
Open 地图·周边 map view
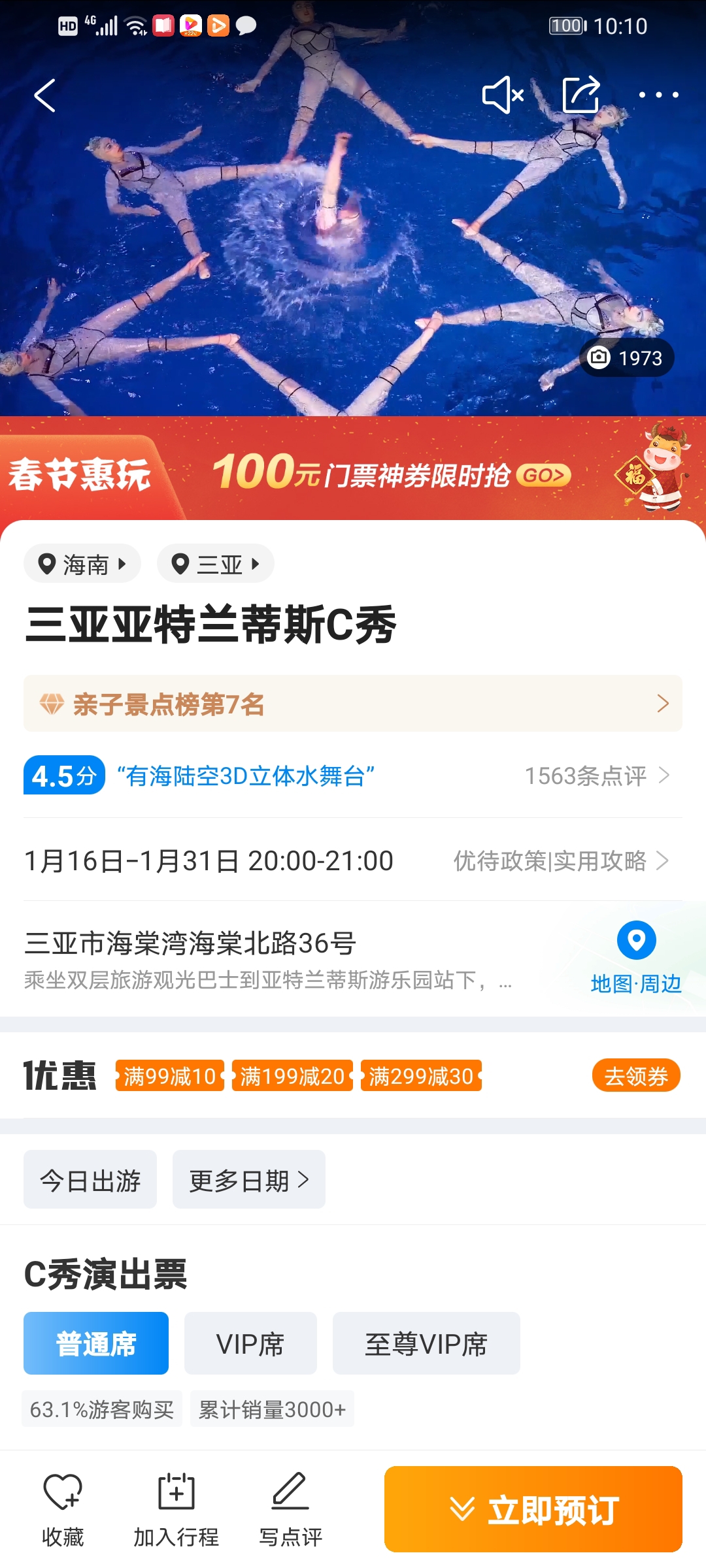636,957
